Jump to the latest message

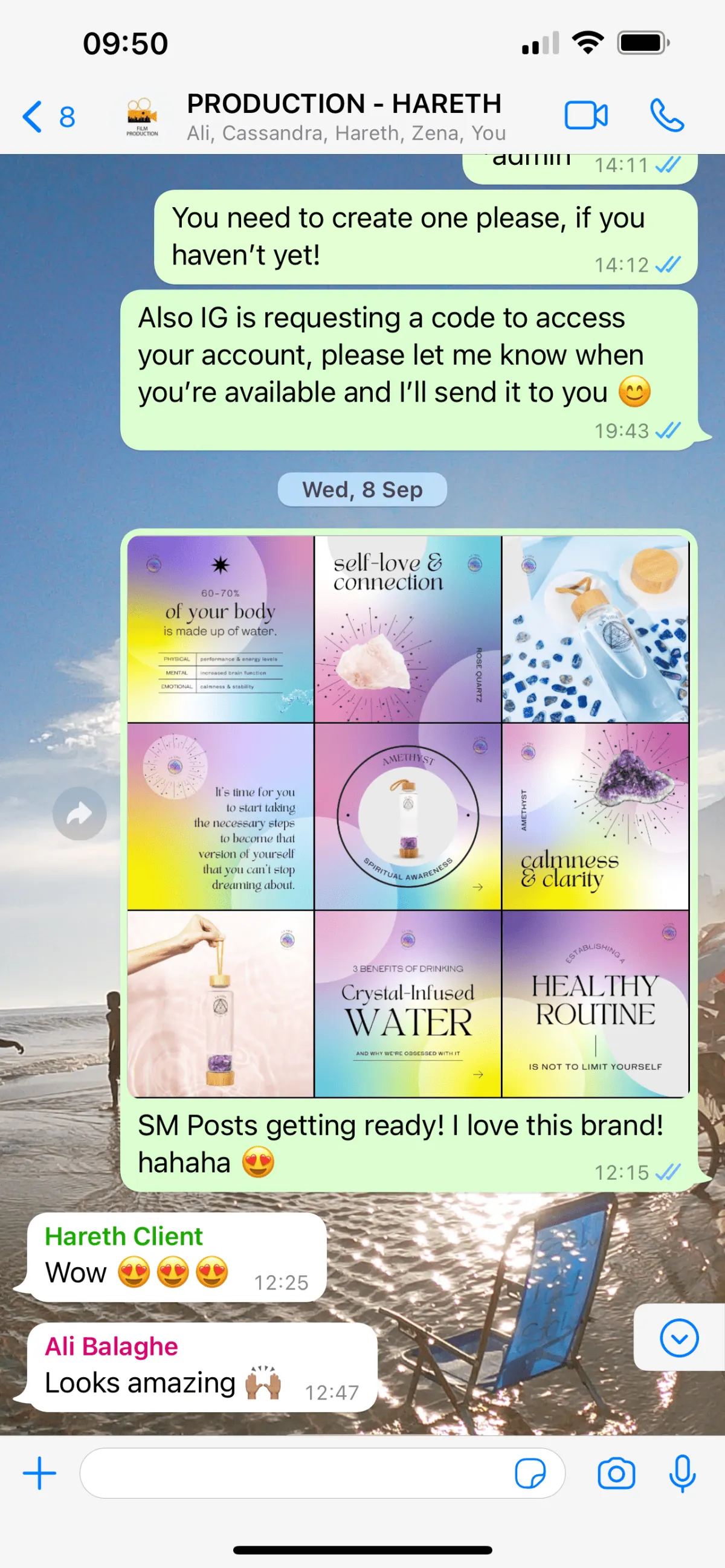pyautogui.click(x=678, y=1337)
